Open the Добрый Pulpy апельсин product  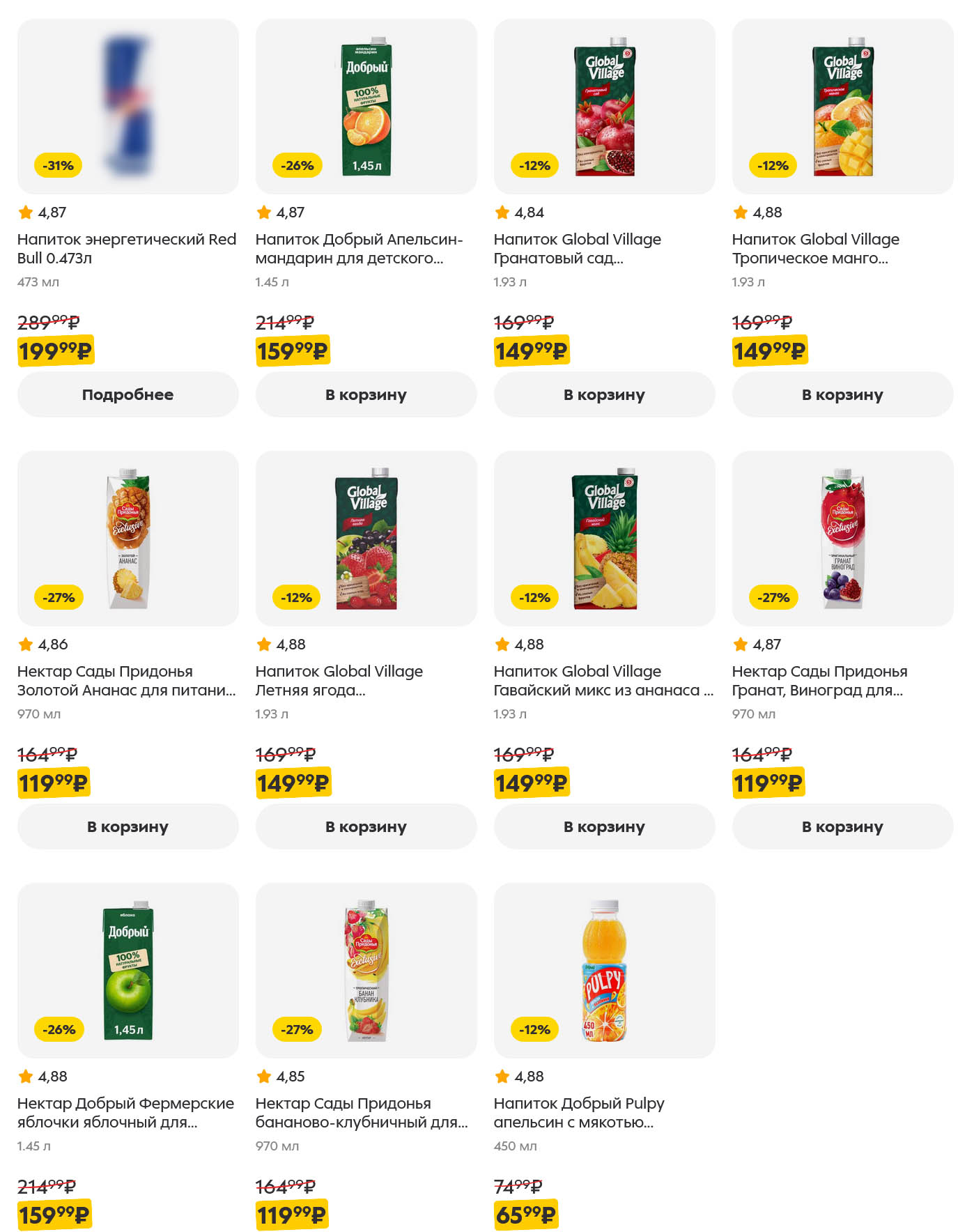pos(604,970)
